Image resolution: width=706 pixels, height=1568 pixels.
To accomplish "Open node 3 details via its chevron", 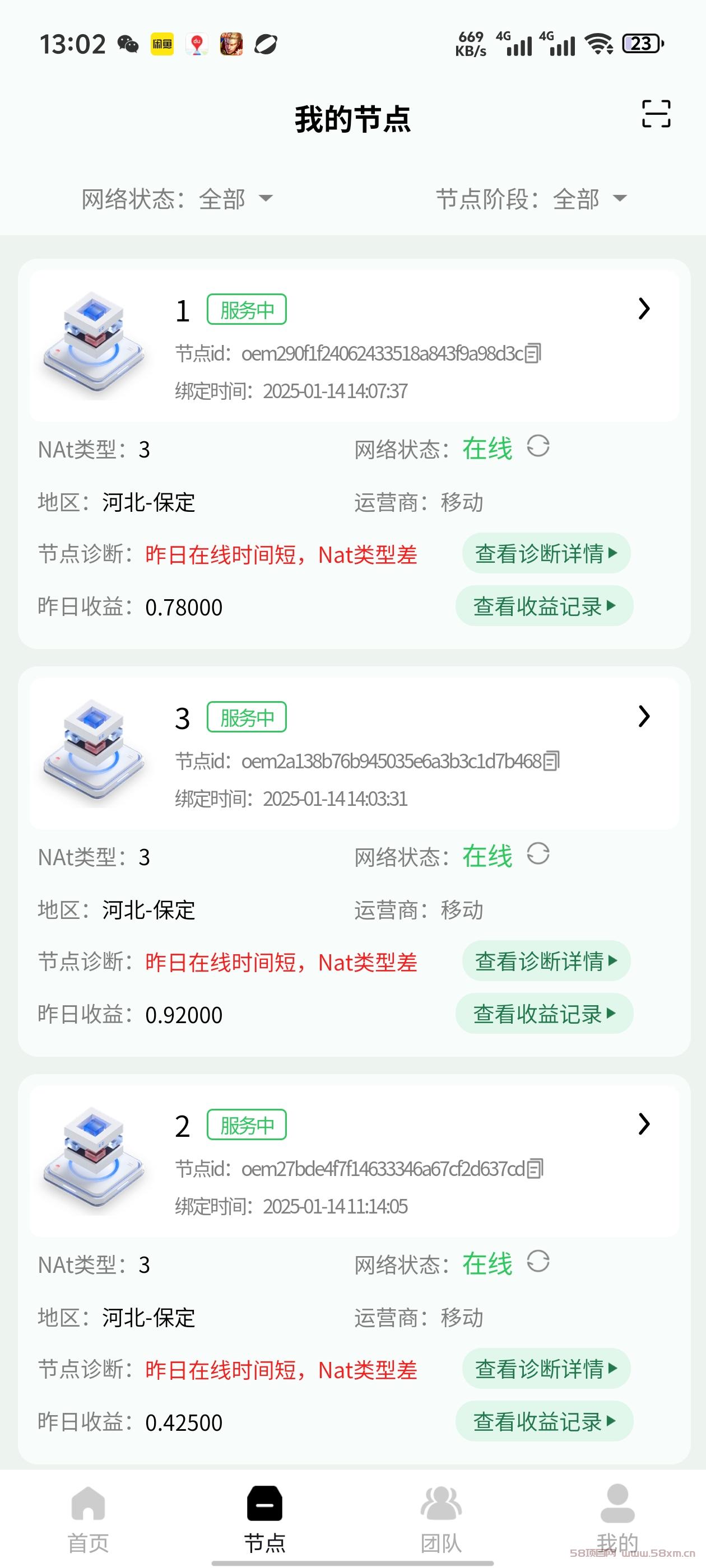I will pos(644,716).
